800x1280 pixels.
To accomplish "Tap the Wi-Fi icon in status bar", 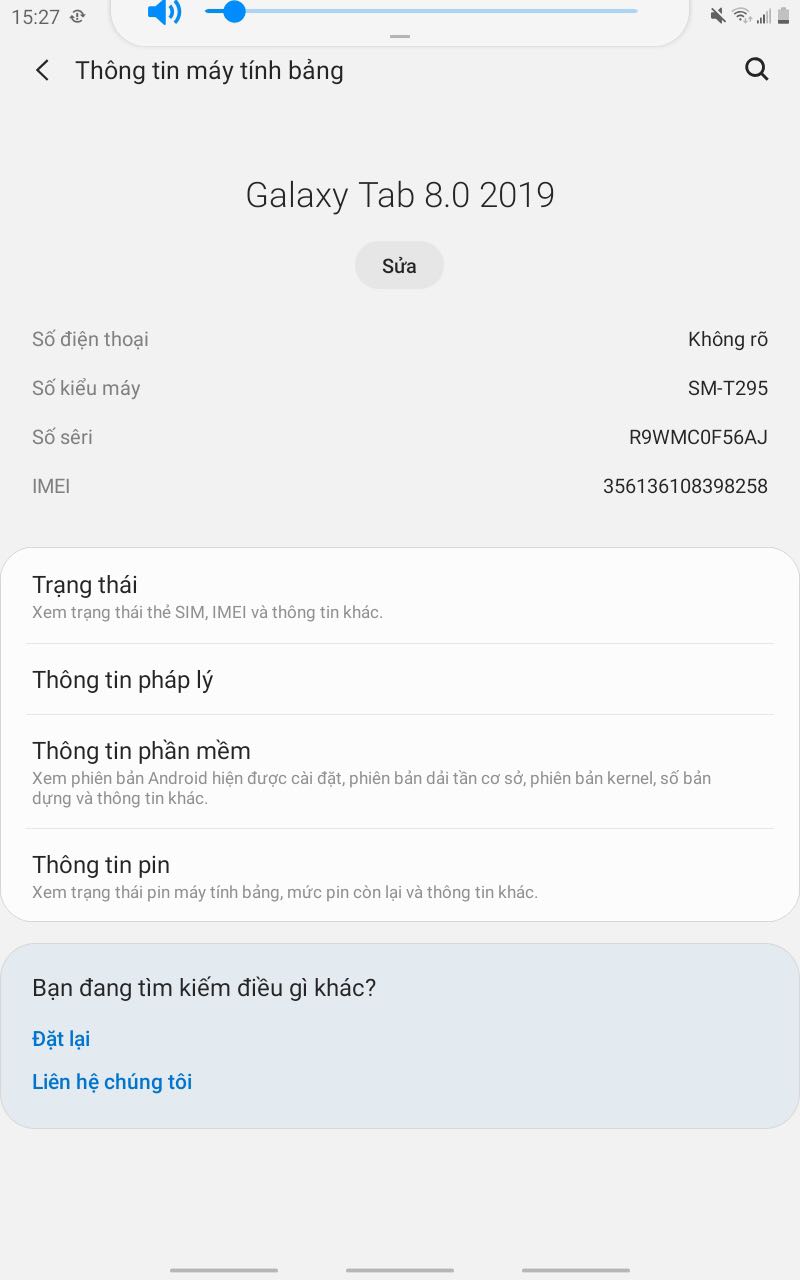I will pyautogui.click(x=738, y=15).
